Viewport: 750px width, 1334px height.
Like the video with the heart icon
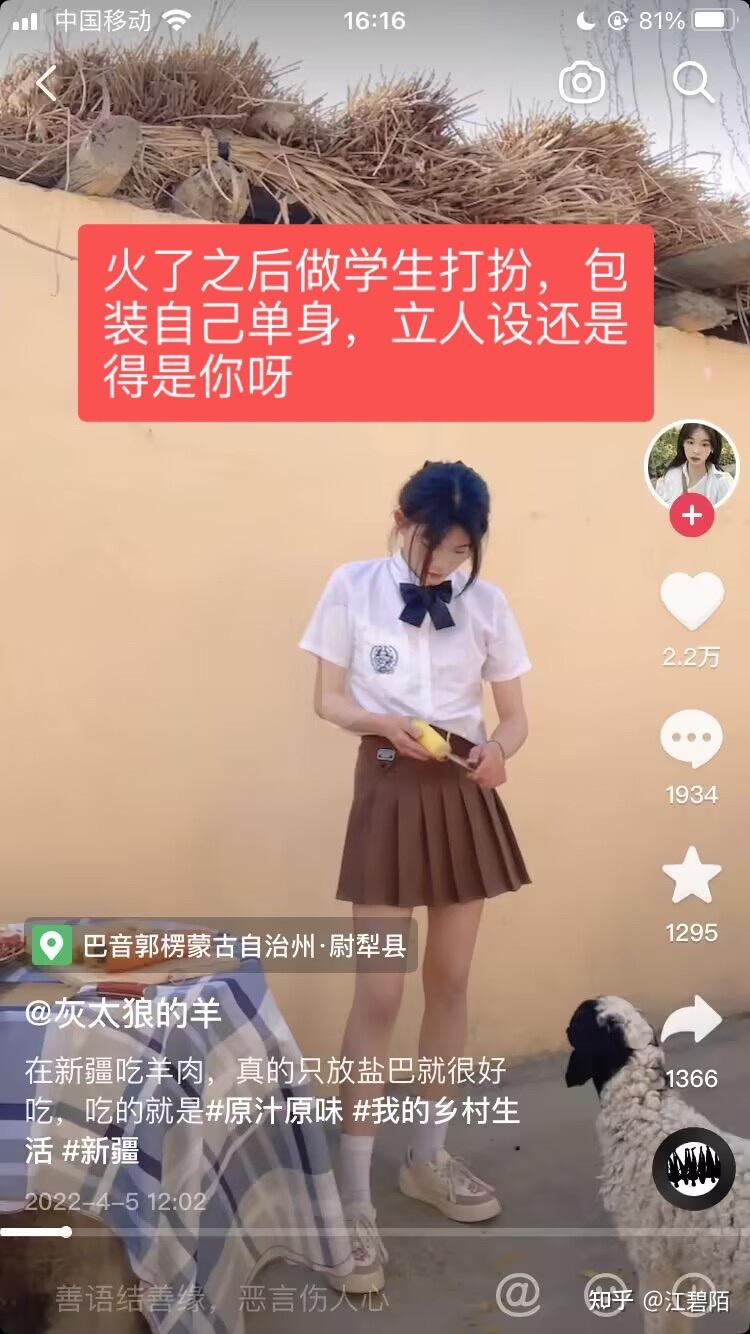point(691,600)
